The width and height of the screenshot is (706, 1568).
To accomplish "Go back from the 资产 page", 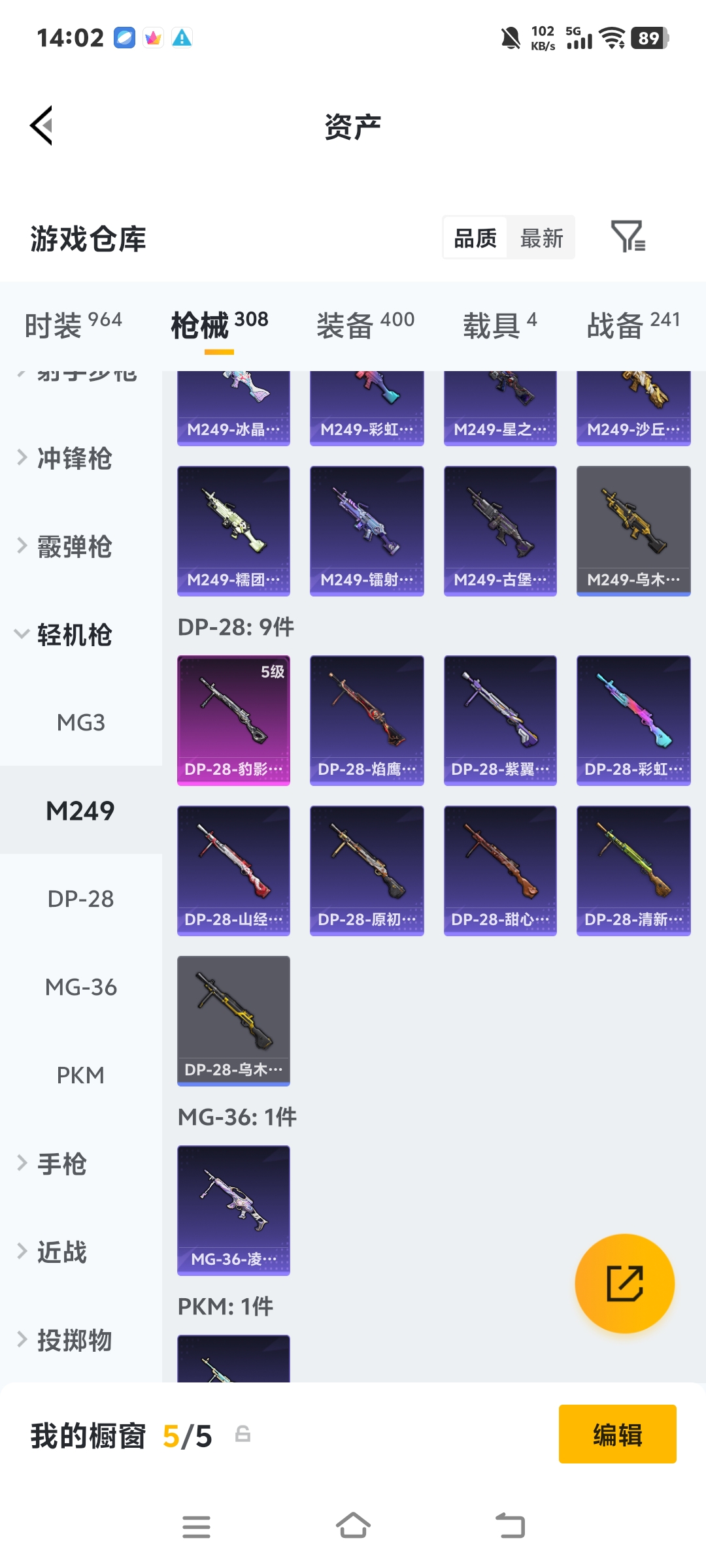I will click(41, 125).
